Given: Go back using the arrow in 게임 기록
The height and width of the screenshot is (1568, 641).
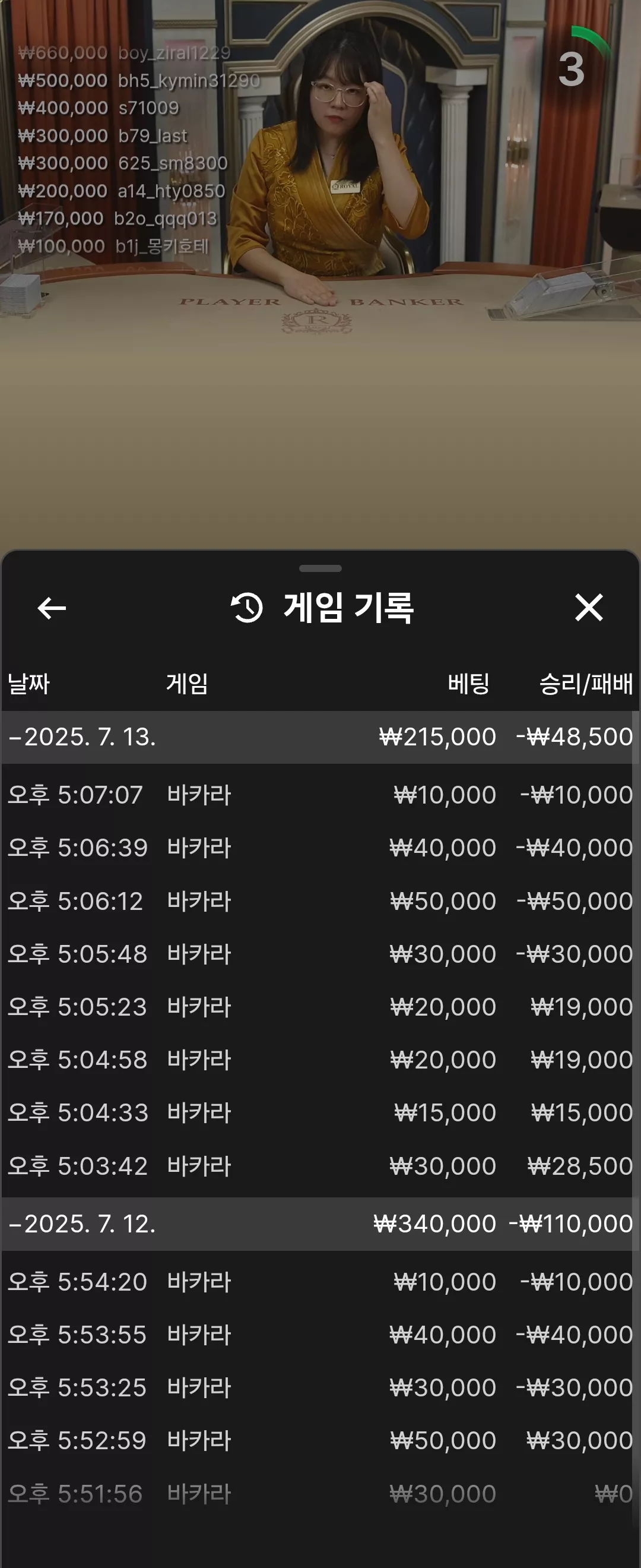Looking at the screenshot, I should 52,608.
